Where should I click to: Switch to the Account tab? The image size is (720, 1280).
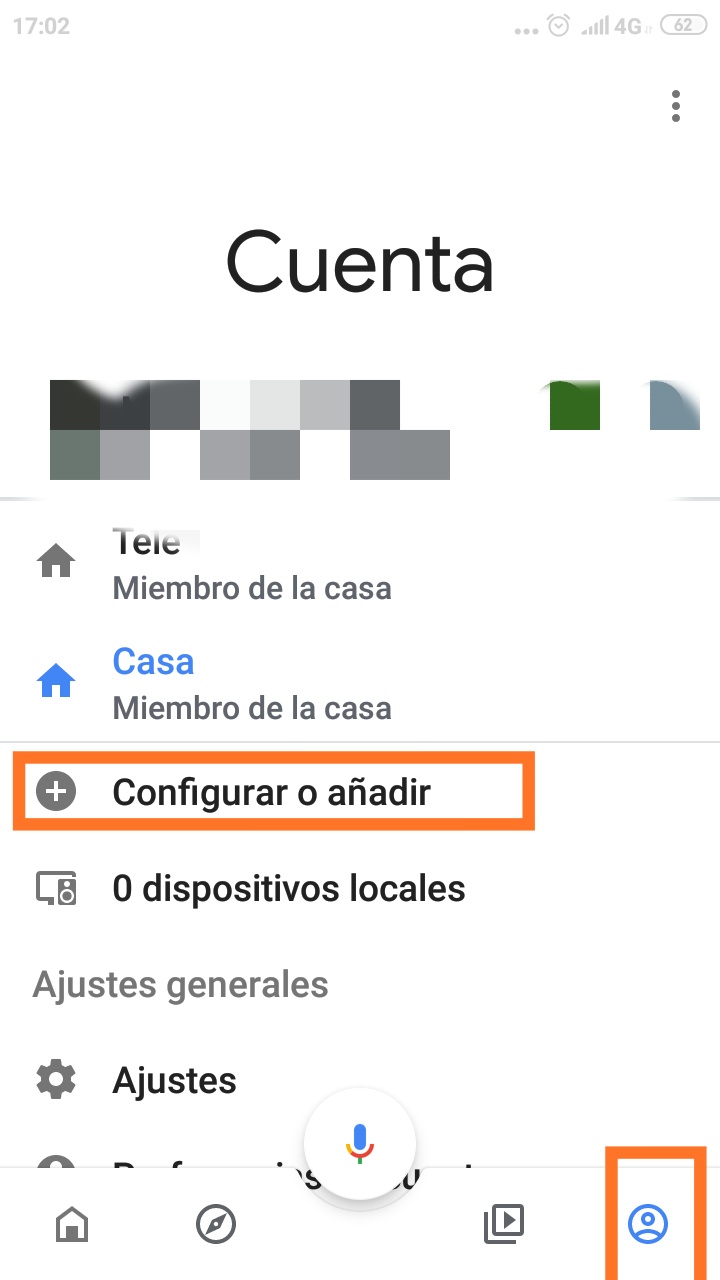[x=648, y=1223]
